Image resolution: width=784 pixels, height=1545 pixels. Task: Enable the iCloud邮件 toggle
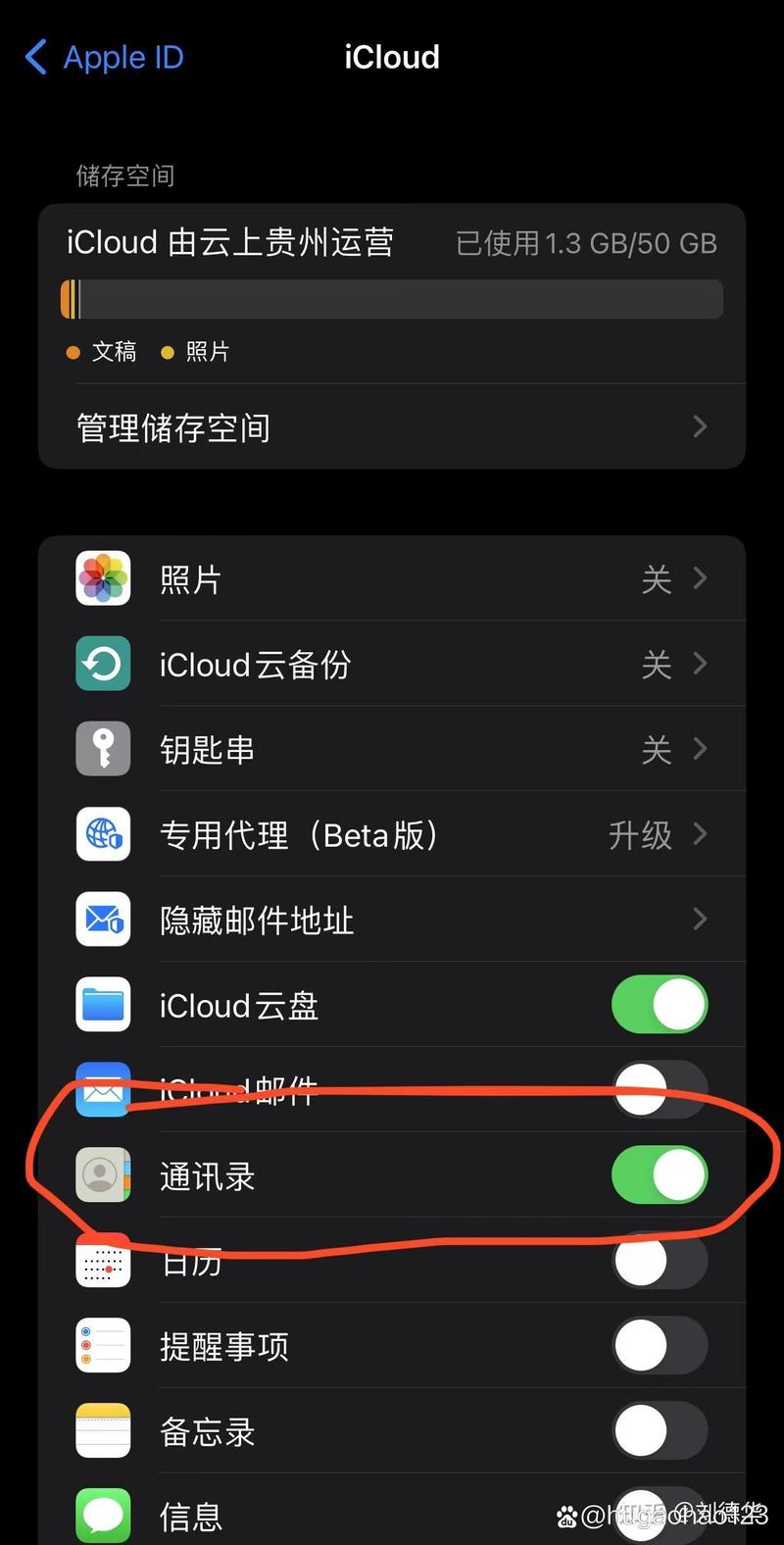(x=660, y=1090)
